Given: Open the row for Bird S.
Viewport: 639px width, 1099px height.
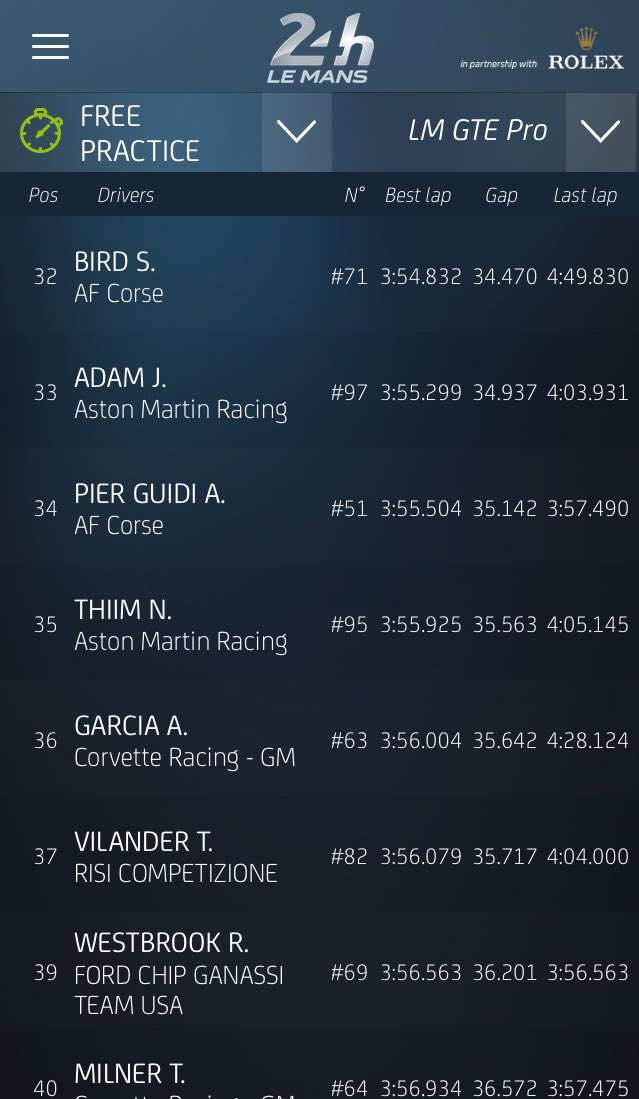Looking at the screenshot, I should [x=320, y=277].
